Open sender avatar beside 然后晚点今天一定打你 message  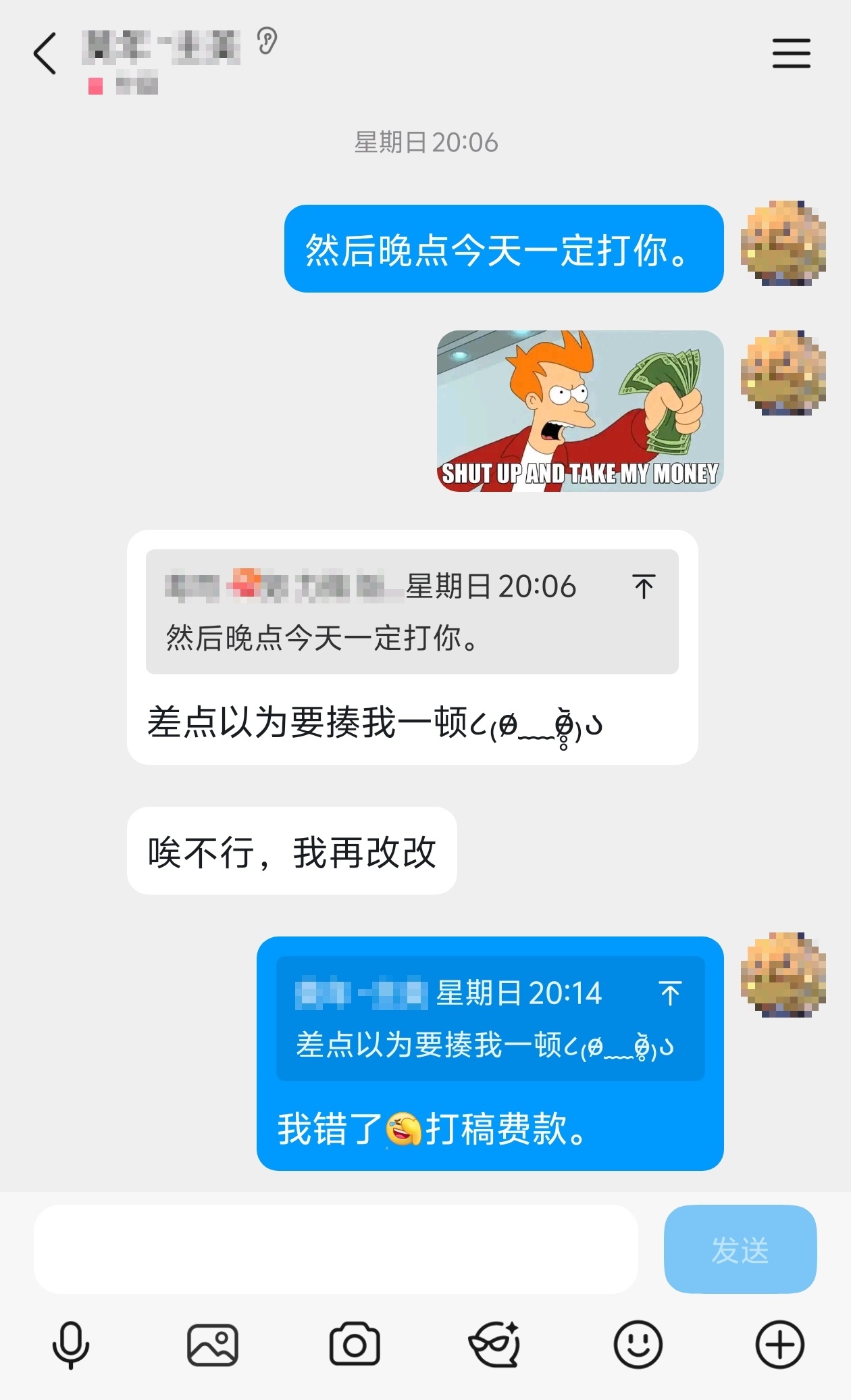(783, 243)
